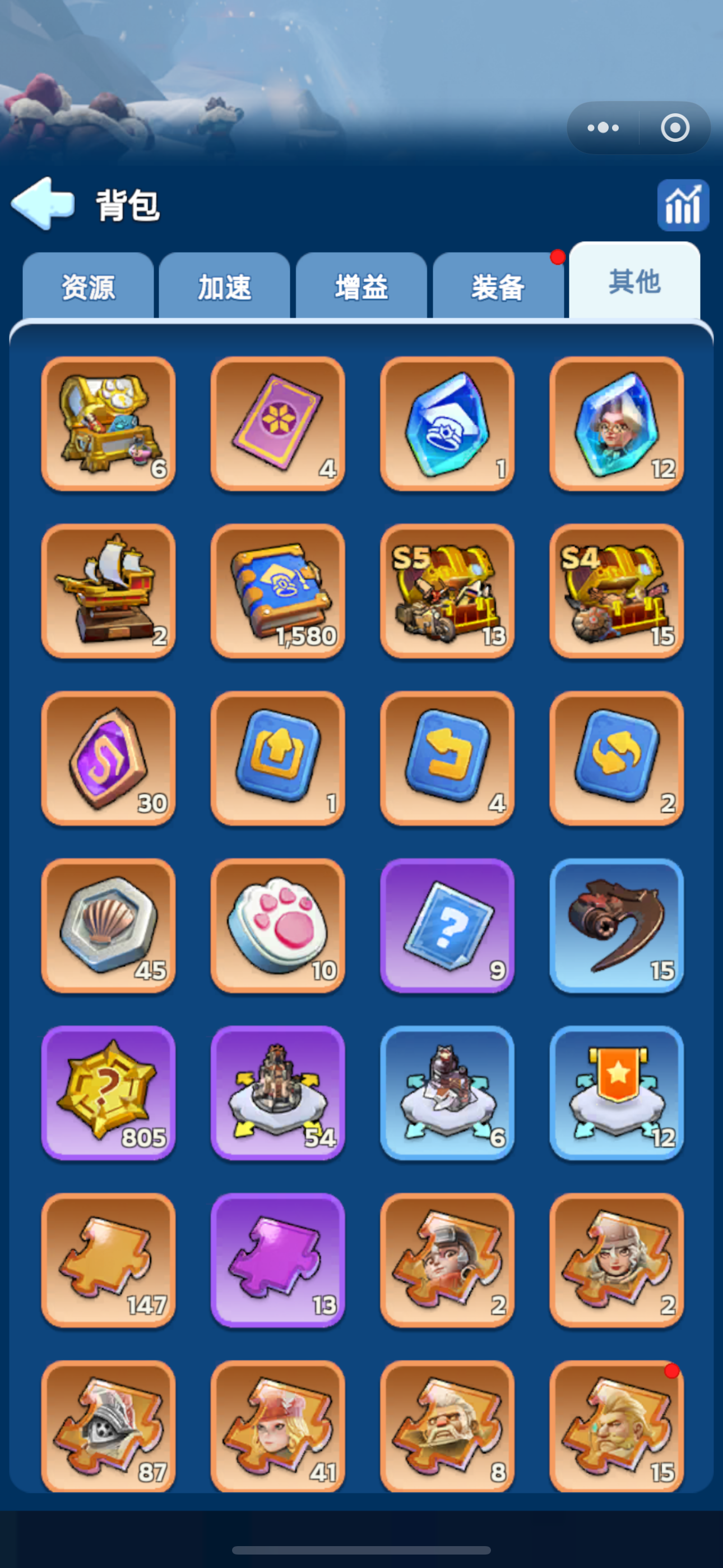Screen dimensions: 723x1568
Task: Select the blue book item with 1,580
Action: pos(277,591)
